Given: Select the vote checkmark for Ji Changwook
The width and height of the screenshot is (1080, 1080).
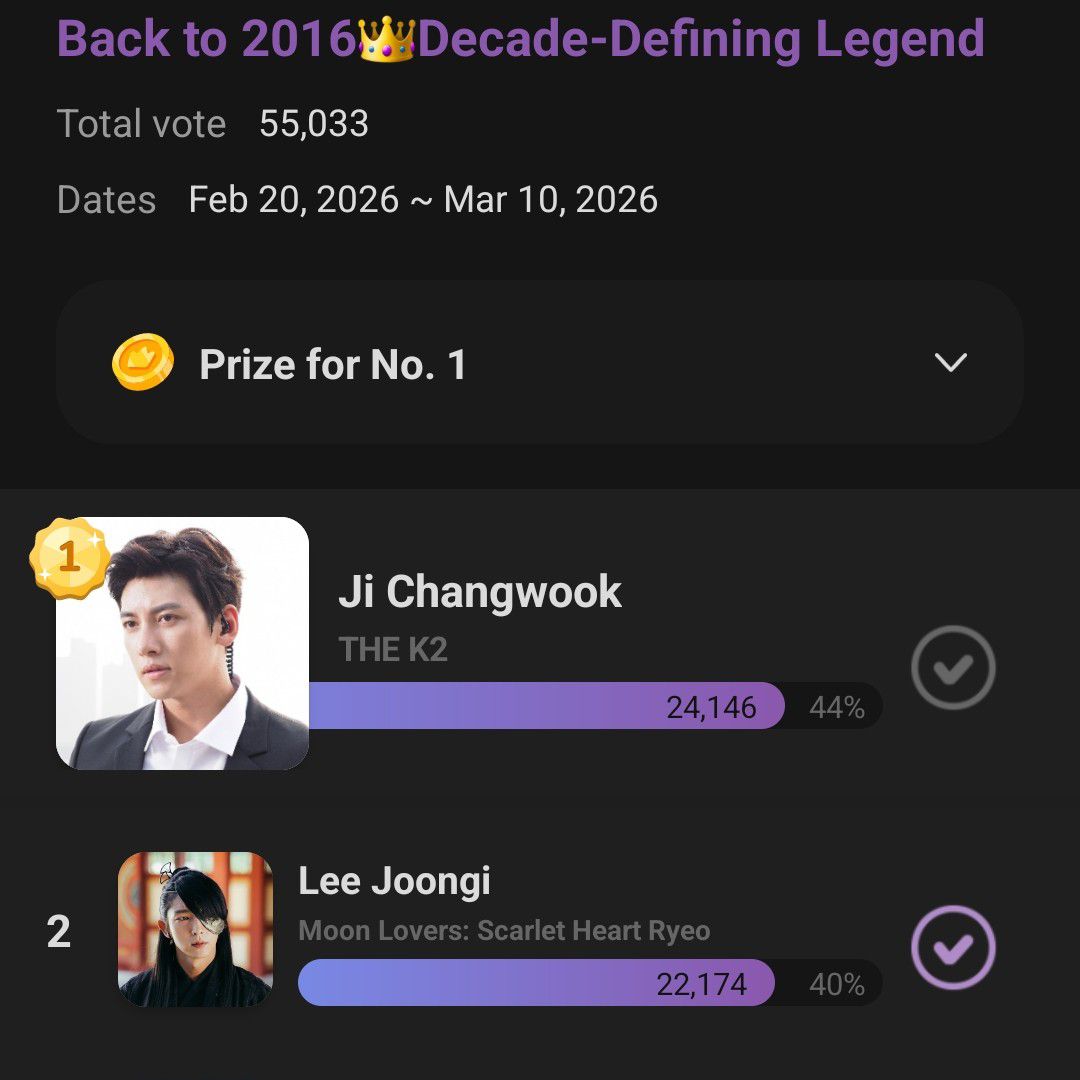Looking at the screenshot, I should pyautogui.click(x=953, y=668).
